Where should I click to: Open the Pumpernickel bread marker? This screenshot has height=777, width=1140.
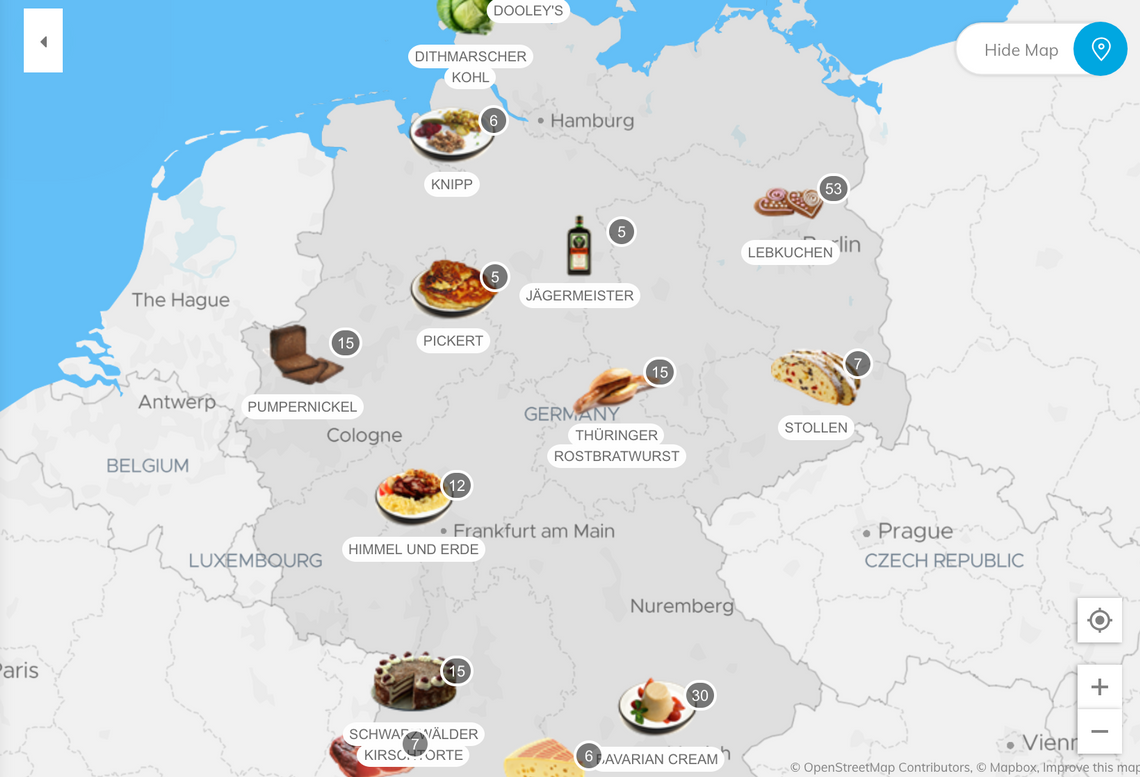(304, 355)
